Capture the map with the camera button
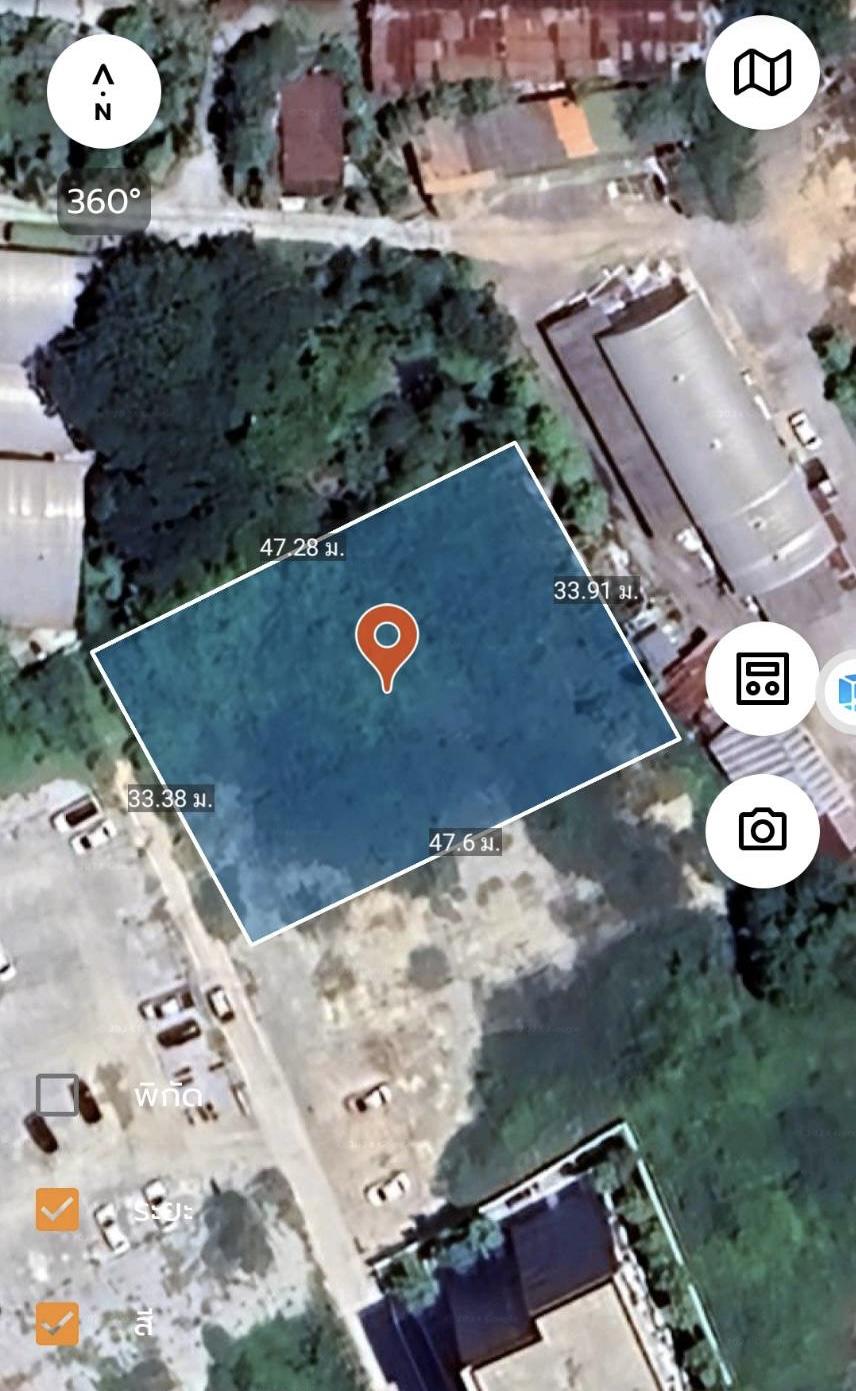The height and width of the screenshot is (1391, 856). (762, 830)
